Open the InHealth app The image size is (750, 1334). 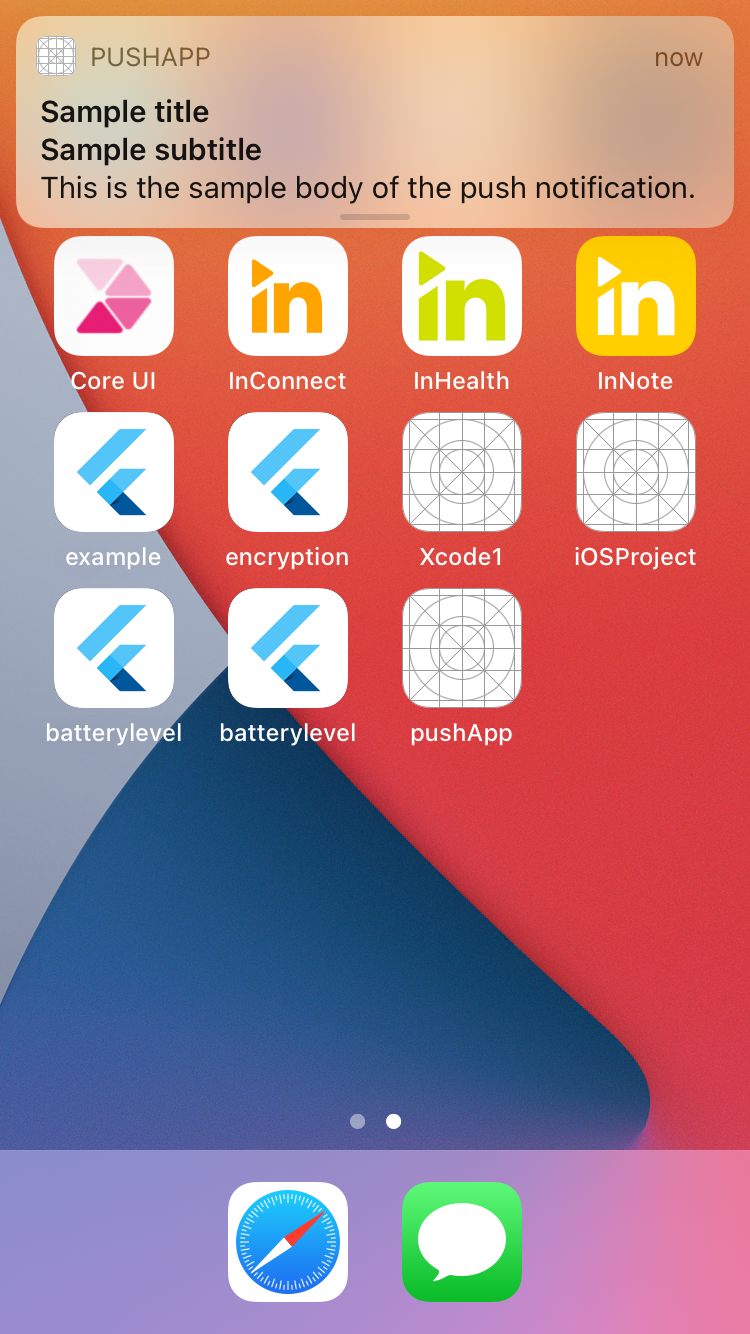point(461,295)
